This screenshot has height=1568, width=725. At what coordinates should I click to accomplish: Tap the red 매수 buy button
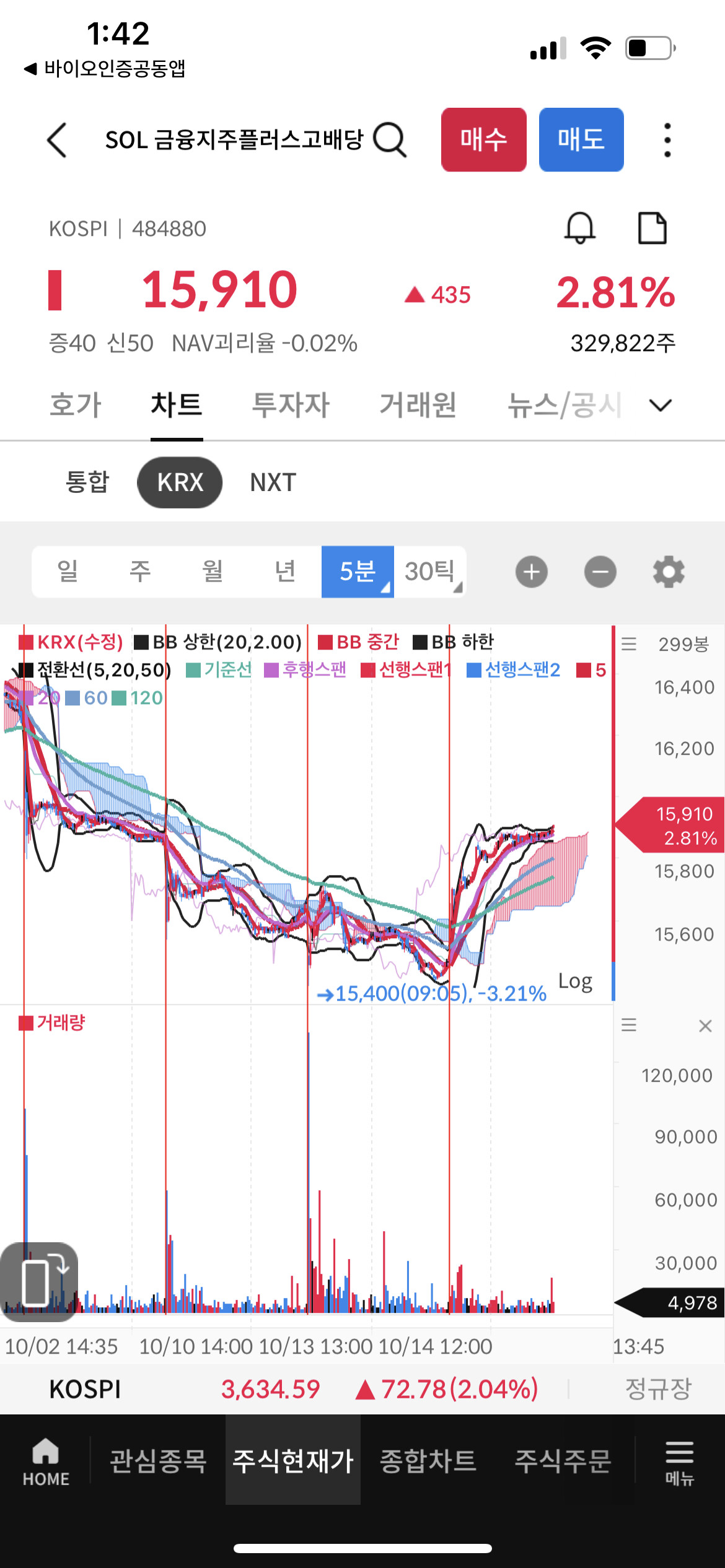click(483, 139)
